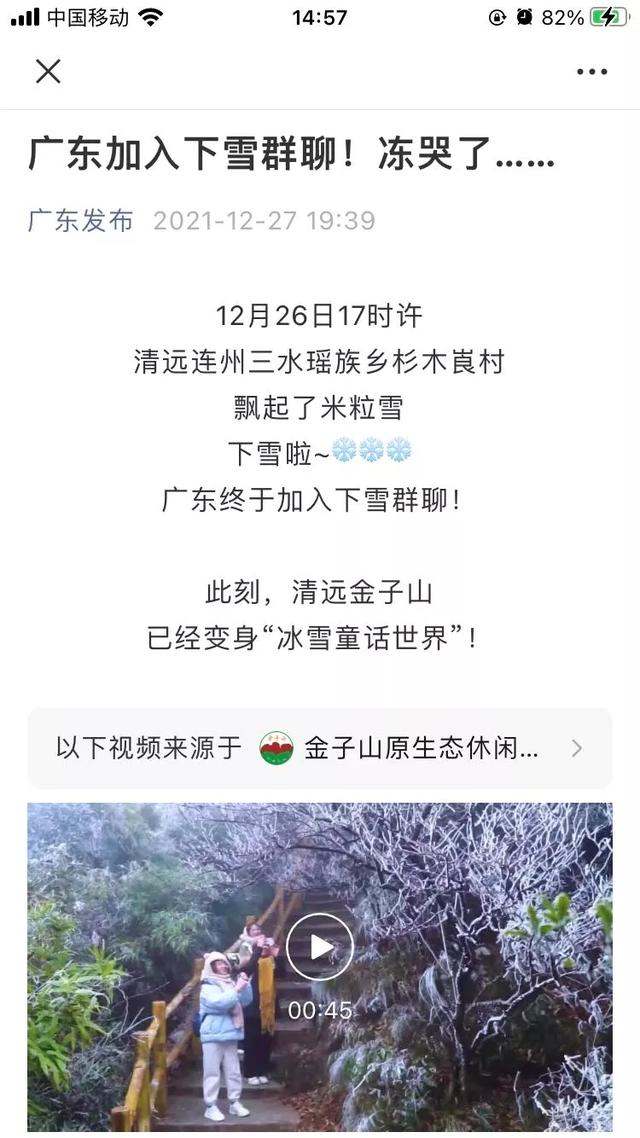Play the 00:45 snow video
The image size is (640, 1138).
[320, 946]
